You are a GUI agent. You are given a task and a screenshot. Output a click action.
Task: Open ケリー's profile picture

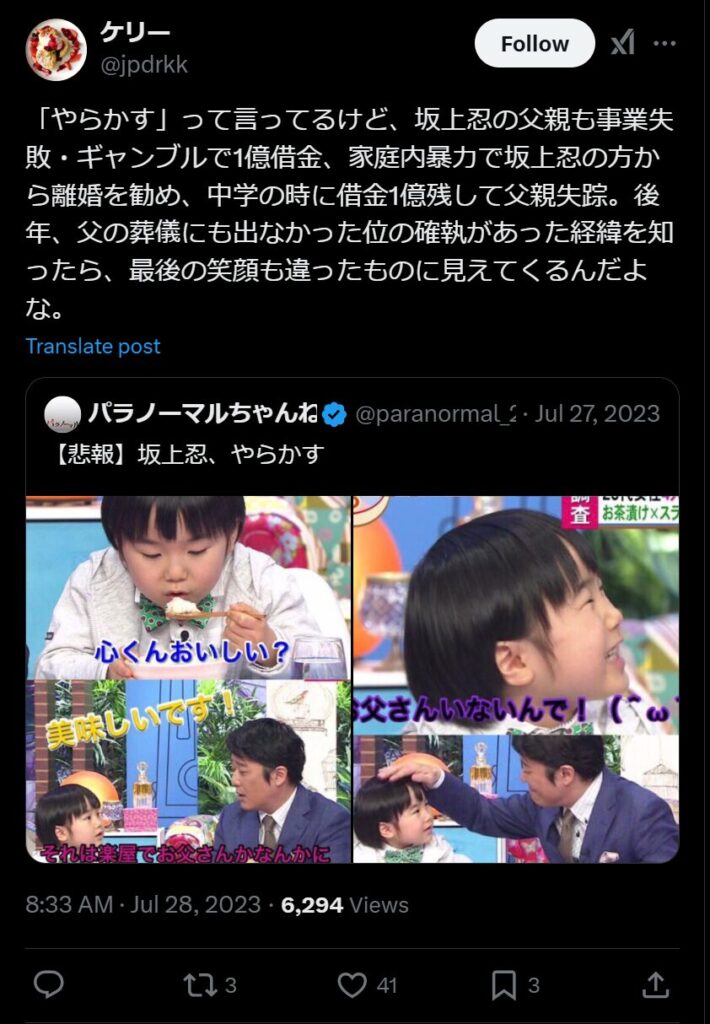(56, 49)
